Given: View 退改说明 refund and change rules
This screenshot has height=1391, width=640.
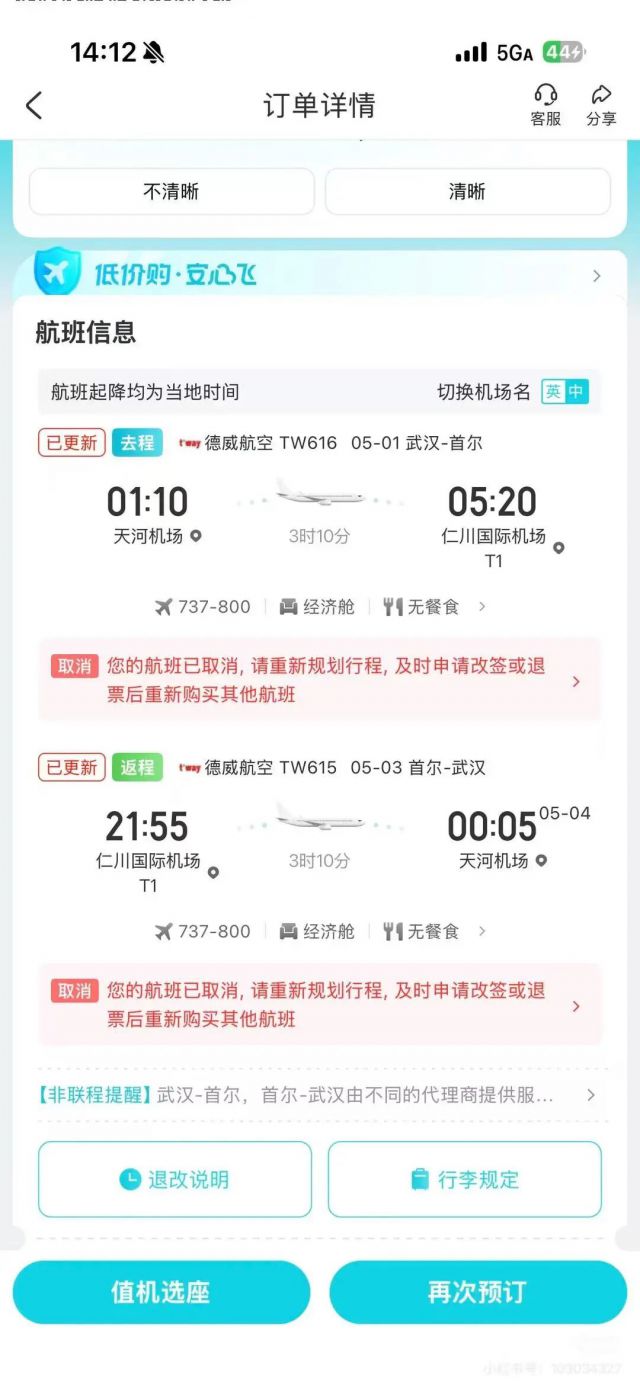Looking at the screenshot, I should (x=175, y=1179).
